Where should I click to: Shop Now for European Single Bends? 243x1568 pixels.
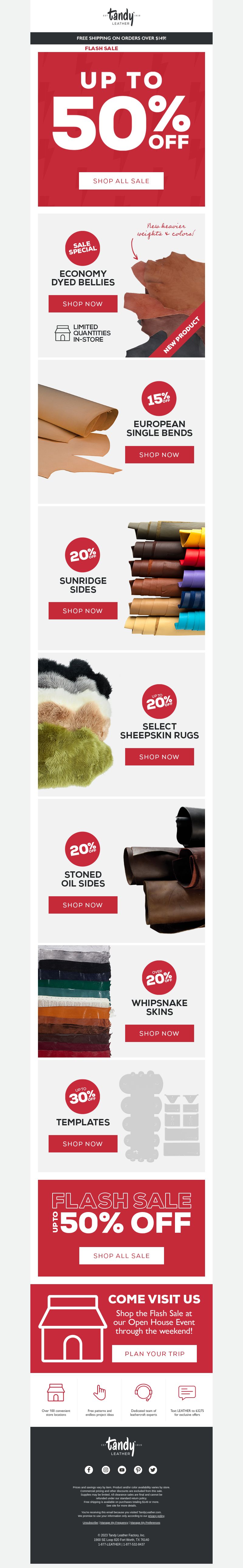tap(159, 455)
